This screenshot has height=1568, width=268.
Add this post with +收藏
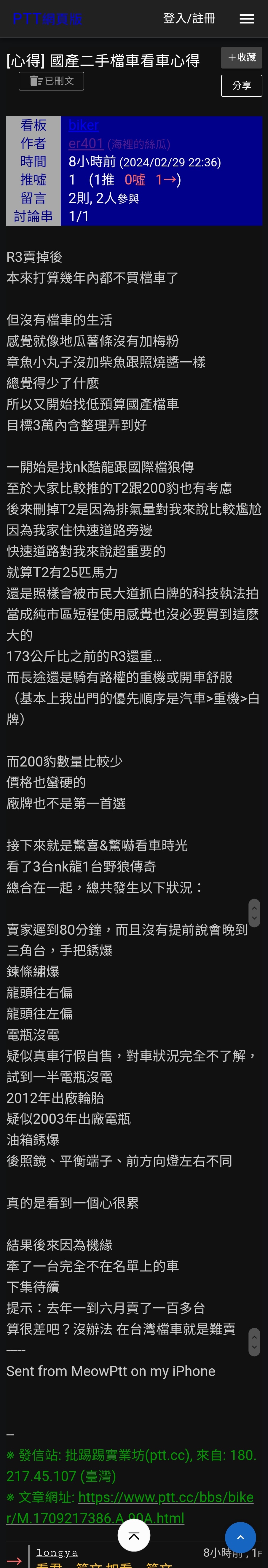coord(241,57)
